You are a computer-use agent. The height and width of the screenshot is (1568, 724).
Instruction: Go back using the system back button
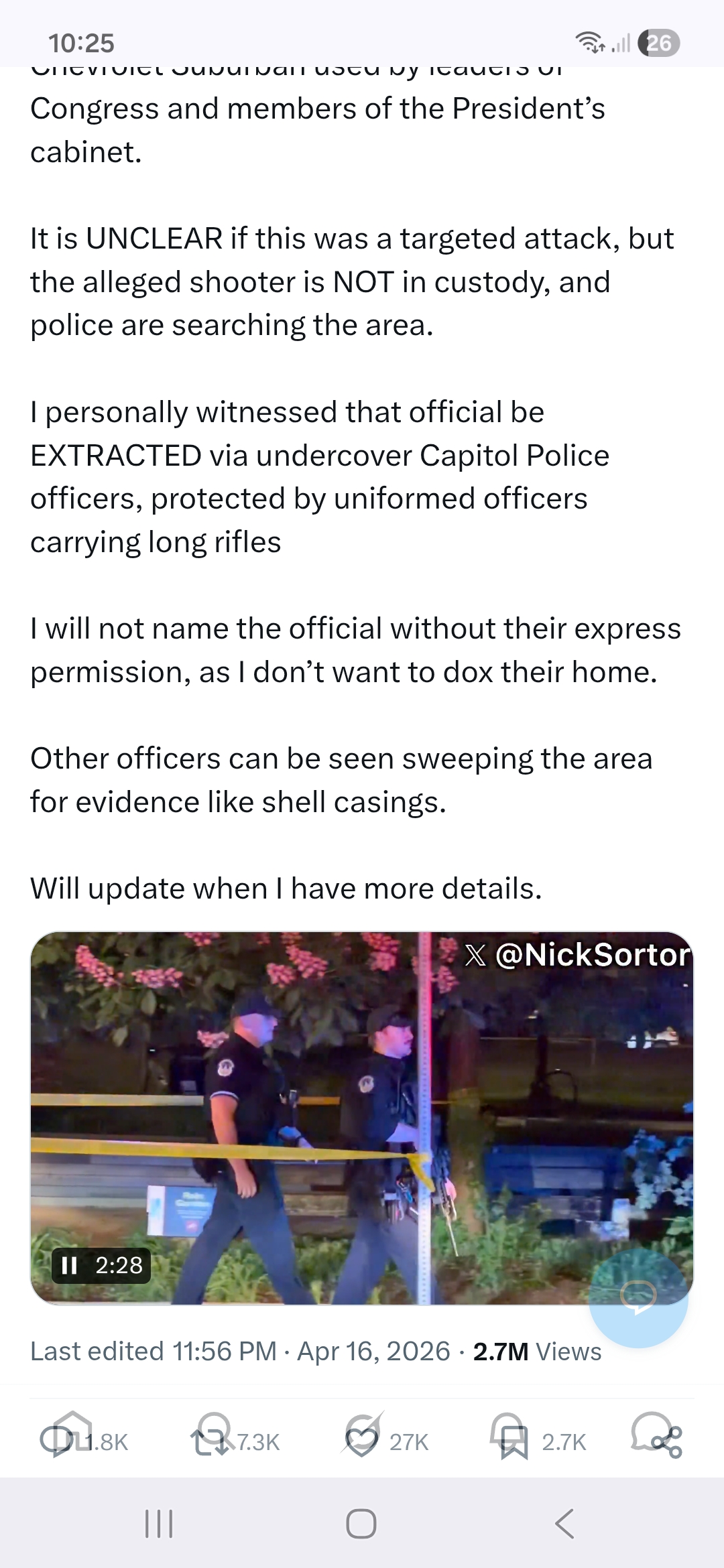pyautogui.click(x=564, y=1524)
